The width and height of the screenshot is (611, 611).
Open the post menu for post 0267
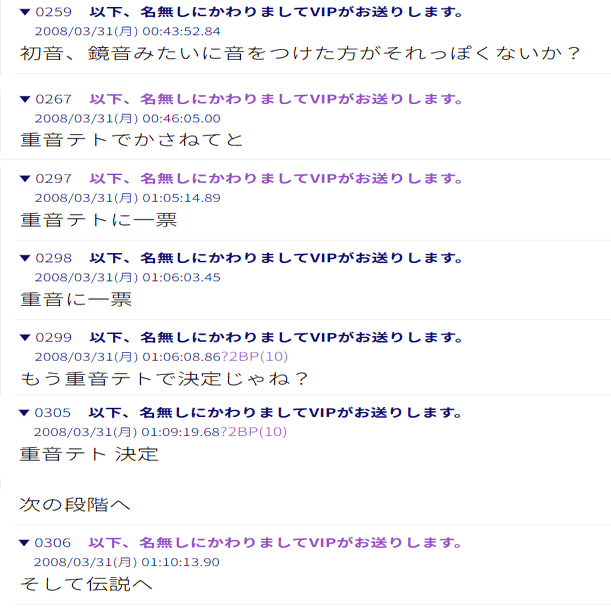coord(25,99)
